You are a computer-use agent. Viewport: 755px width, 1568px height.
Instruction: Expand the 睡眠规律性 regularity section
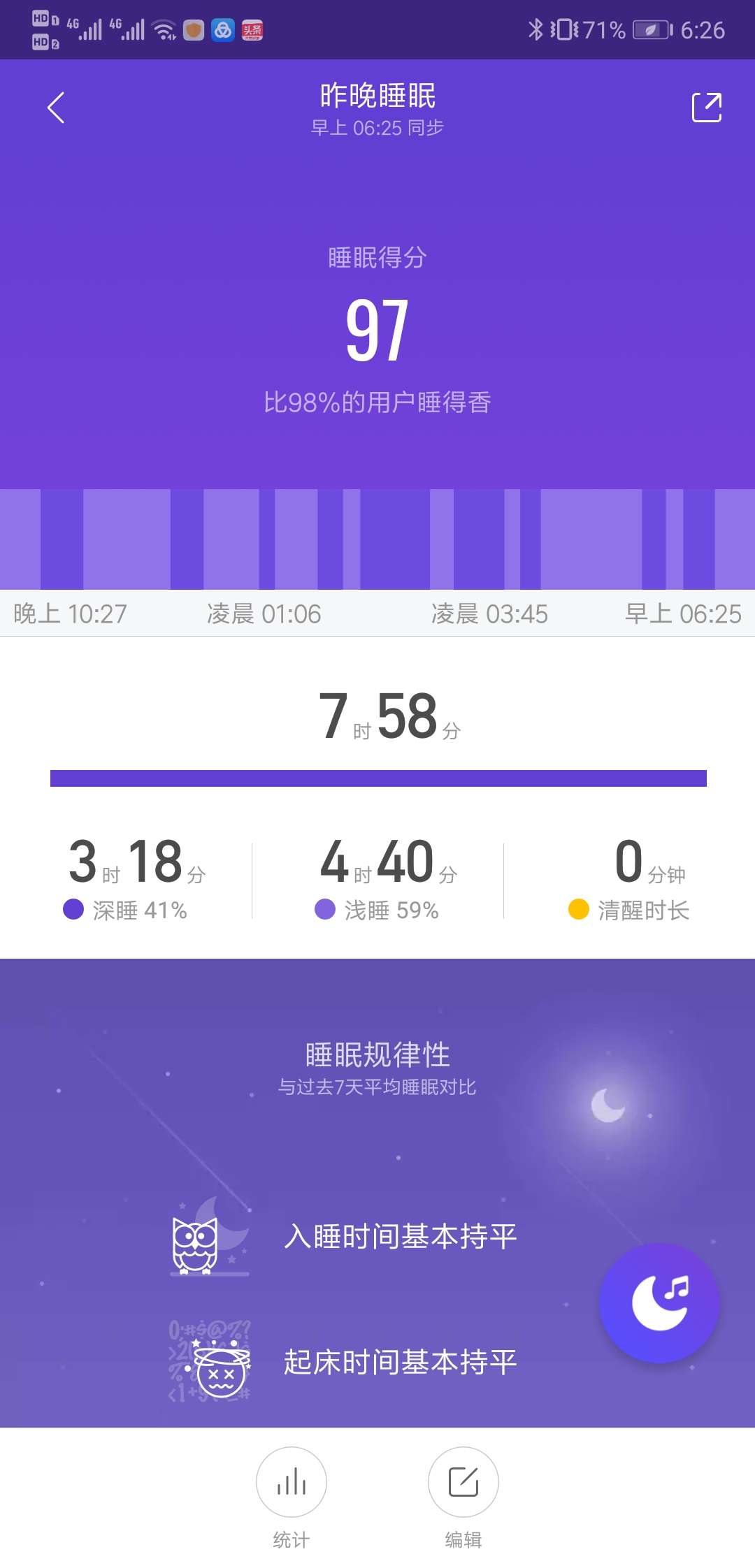tap(377, 1055)
